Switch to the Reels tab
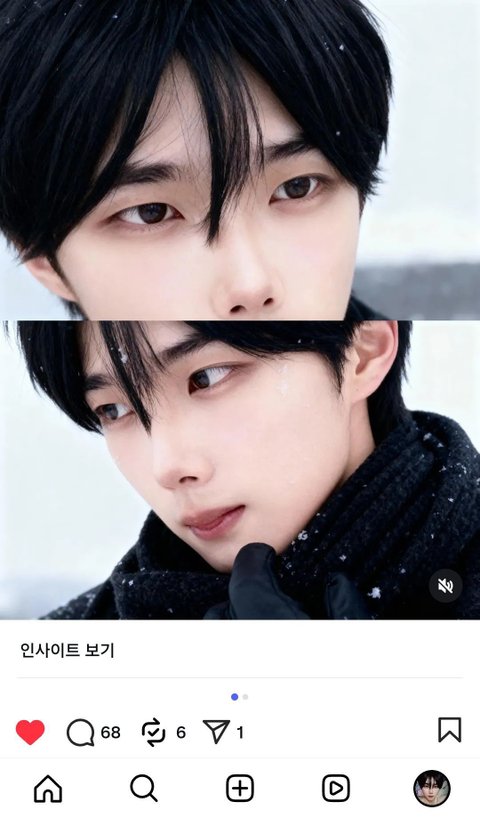480x818 pixels. [x=336, y=788]
